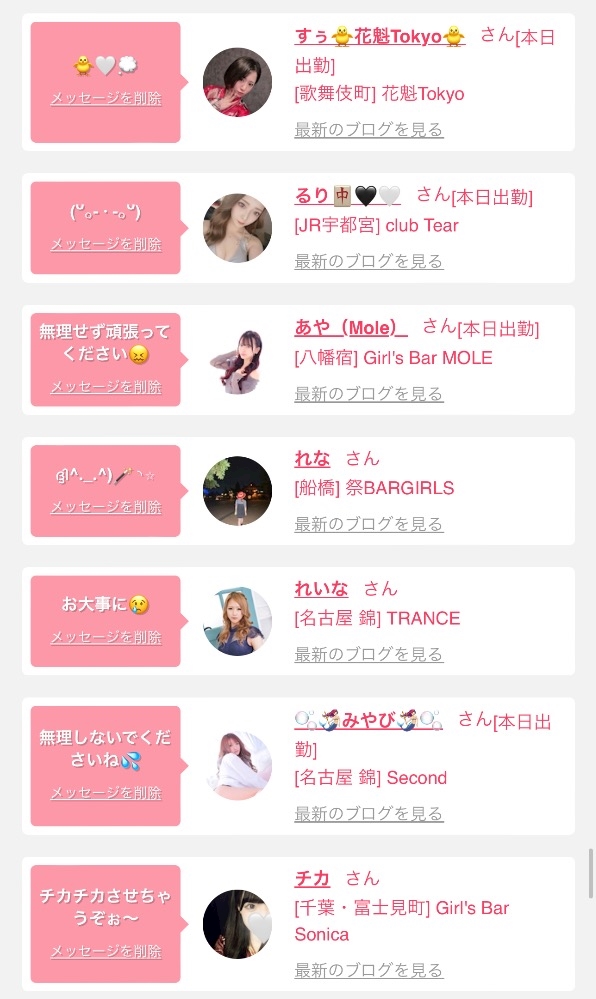Open れいな's profile name link
596x999 pixels.
point(321,588)
